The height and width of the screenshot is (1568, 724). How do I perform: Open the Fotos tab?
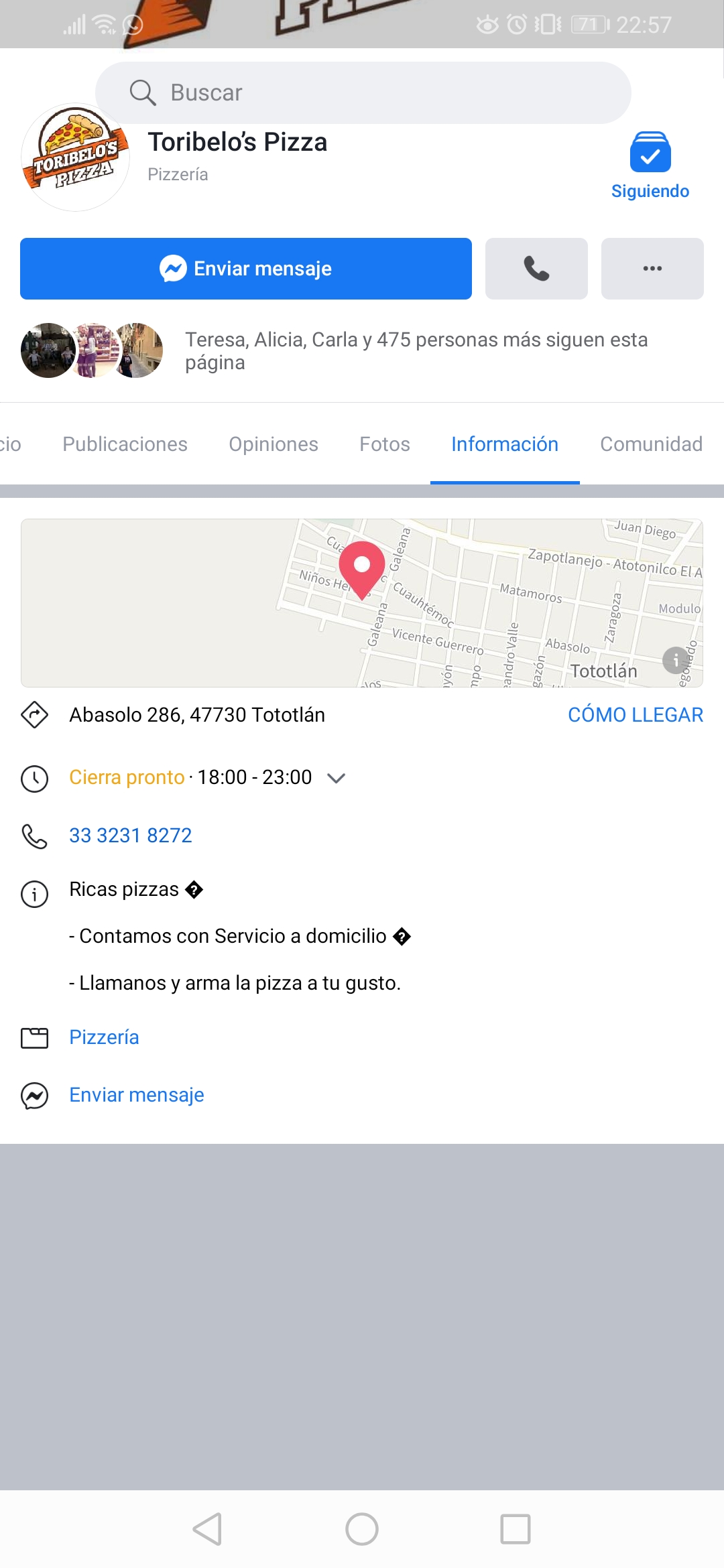coord(384,444)
